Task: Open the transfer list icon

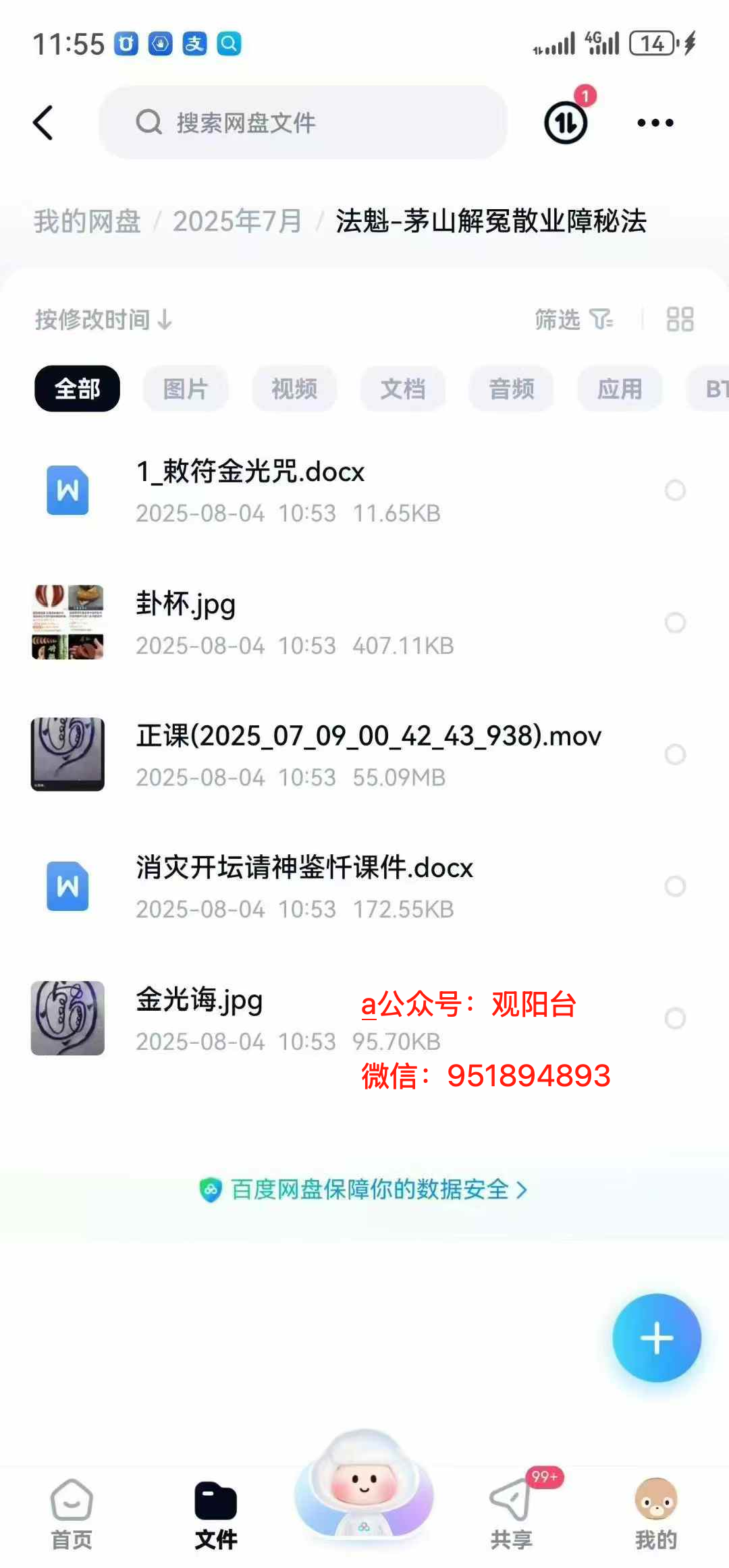Action: pyautogui.click(x=566, y=123)
